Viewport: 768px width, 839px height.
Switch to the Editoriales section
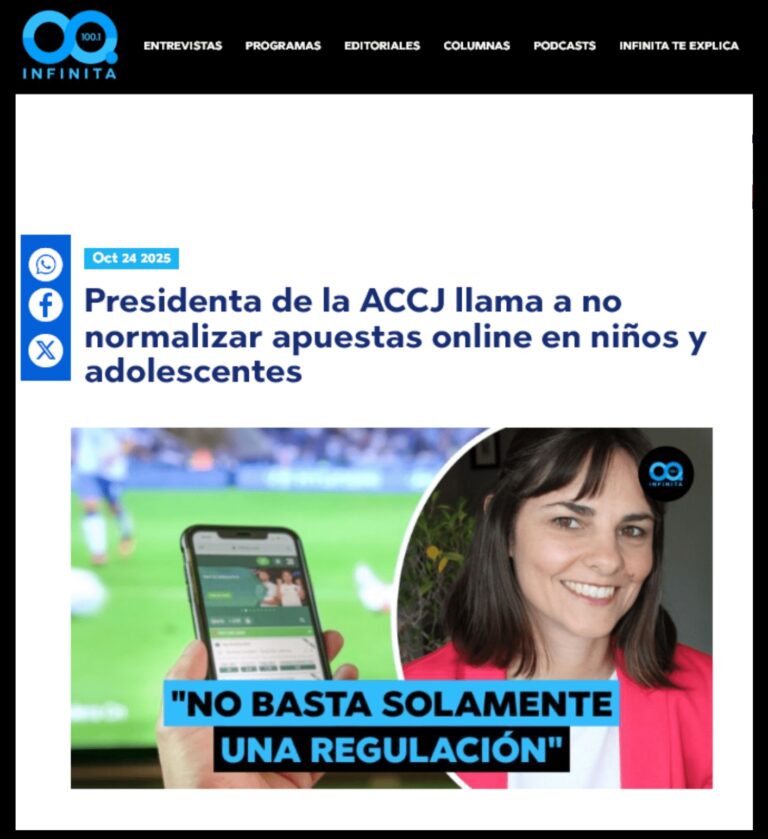click(x=382, y=46)
